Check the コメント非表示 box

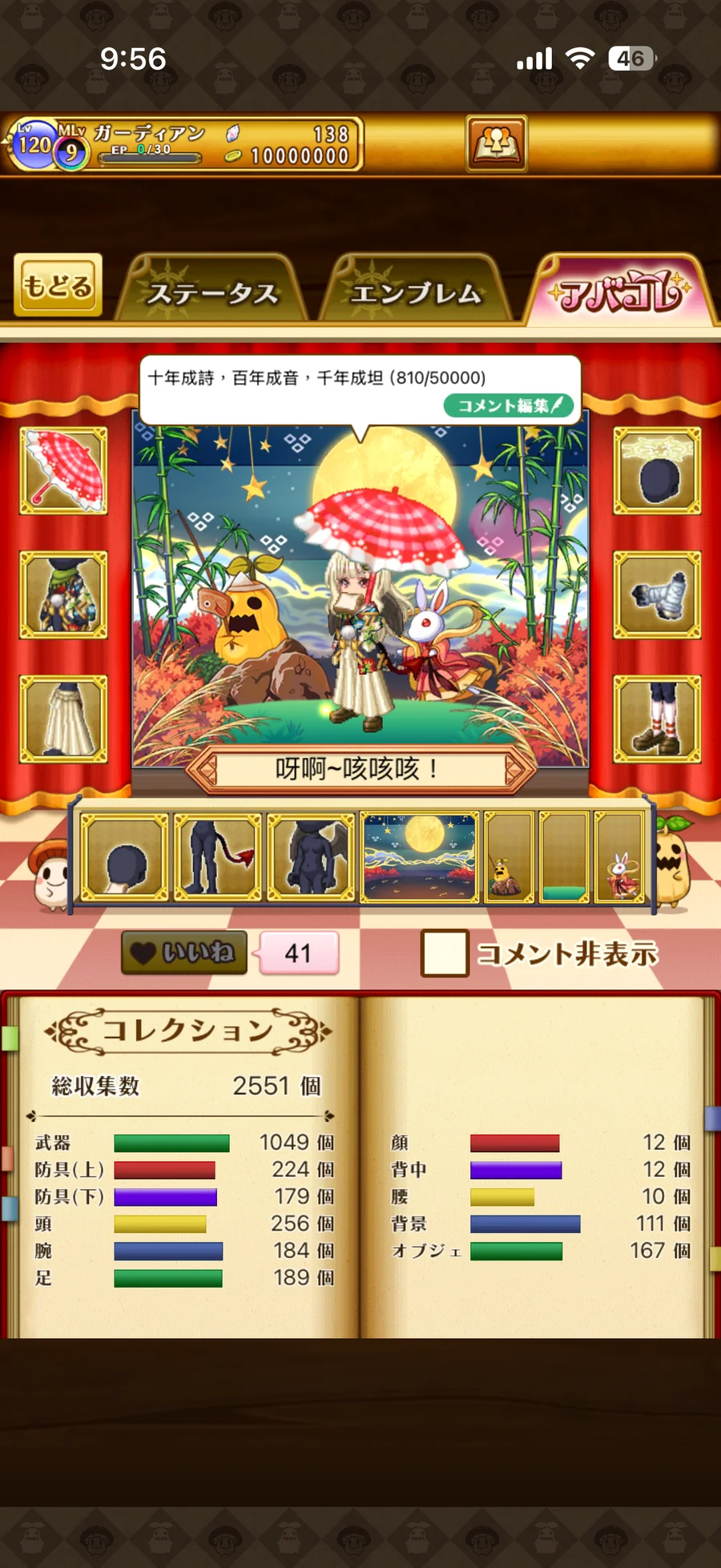(x=445, y=953)
